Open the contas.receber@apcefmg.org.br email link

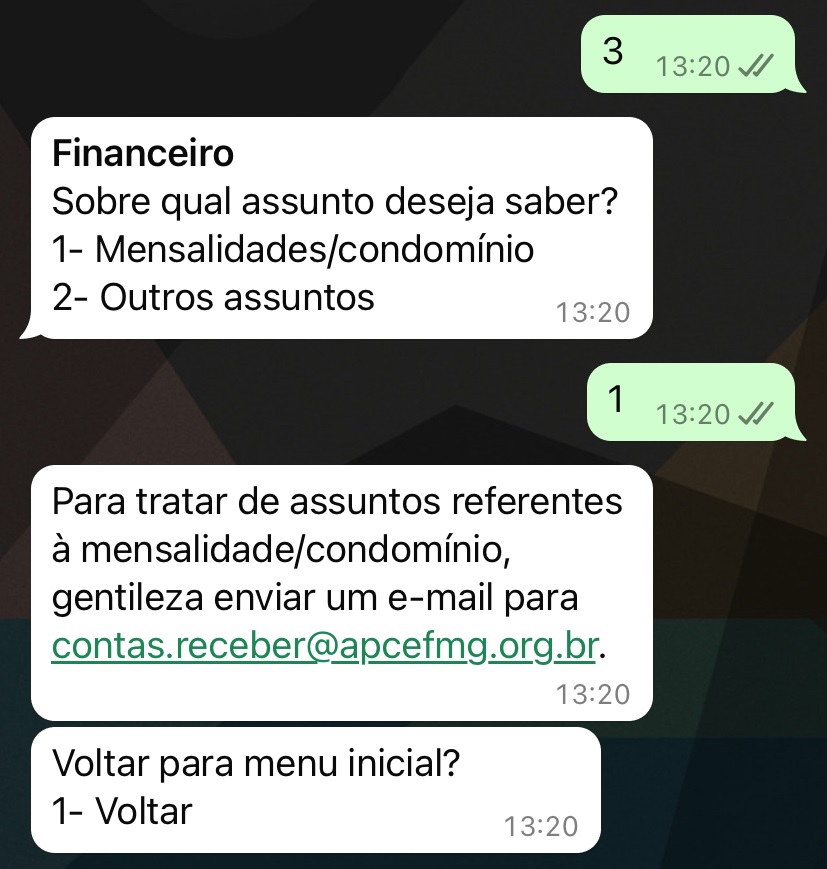325,647
